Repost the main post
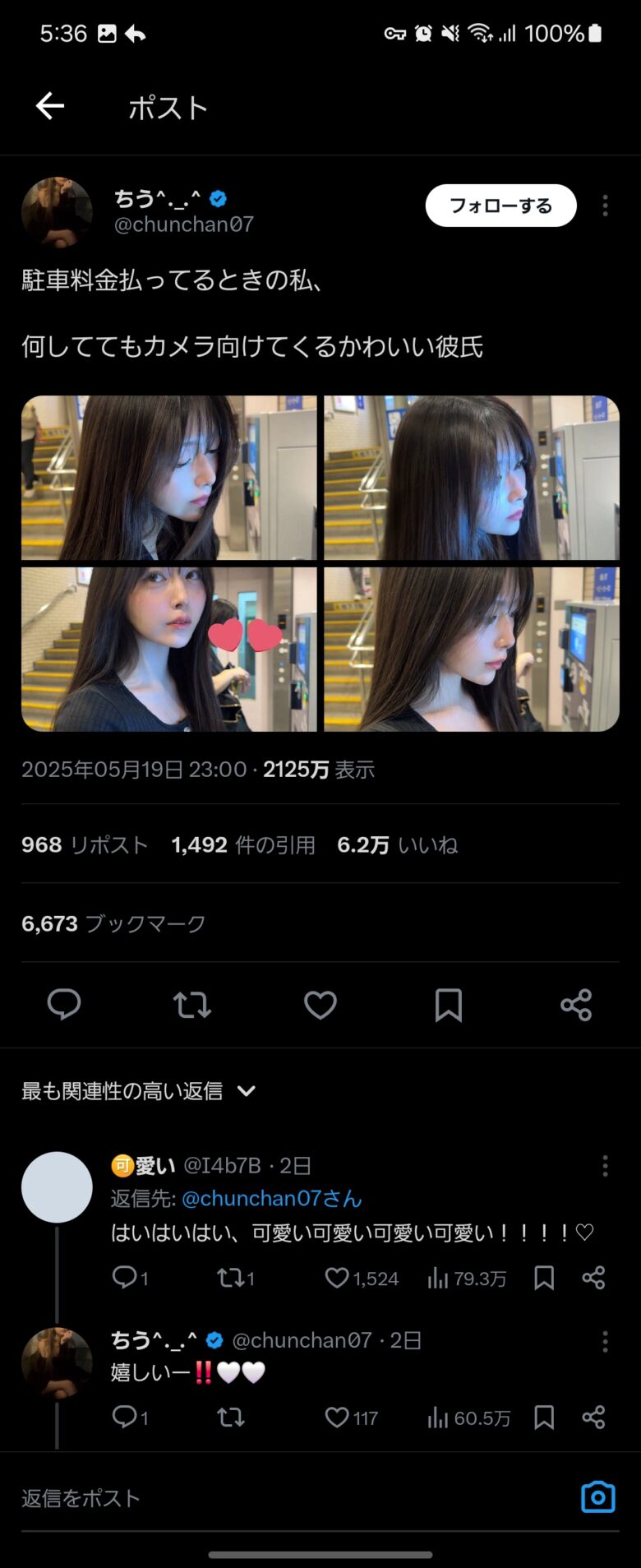 [x=192, y=1004]
